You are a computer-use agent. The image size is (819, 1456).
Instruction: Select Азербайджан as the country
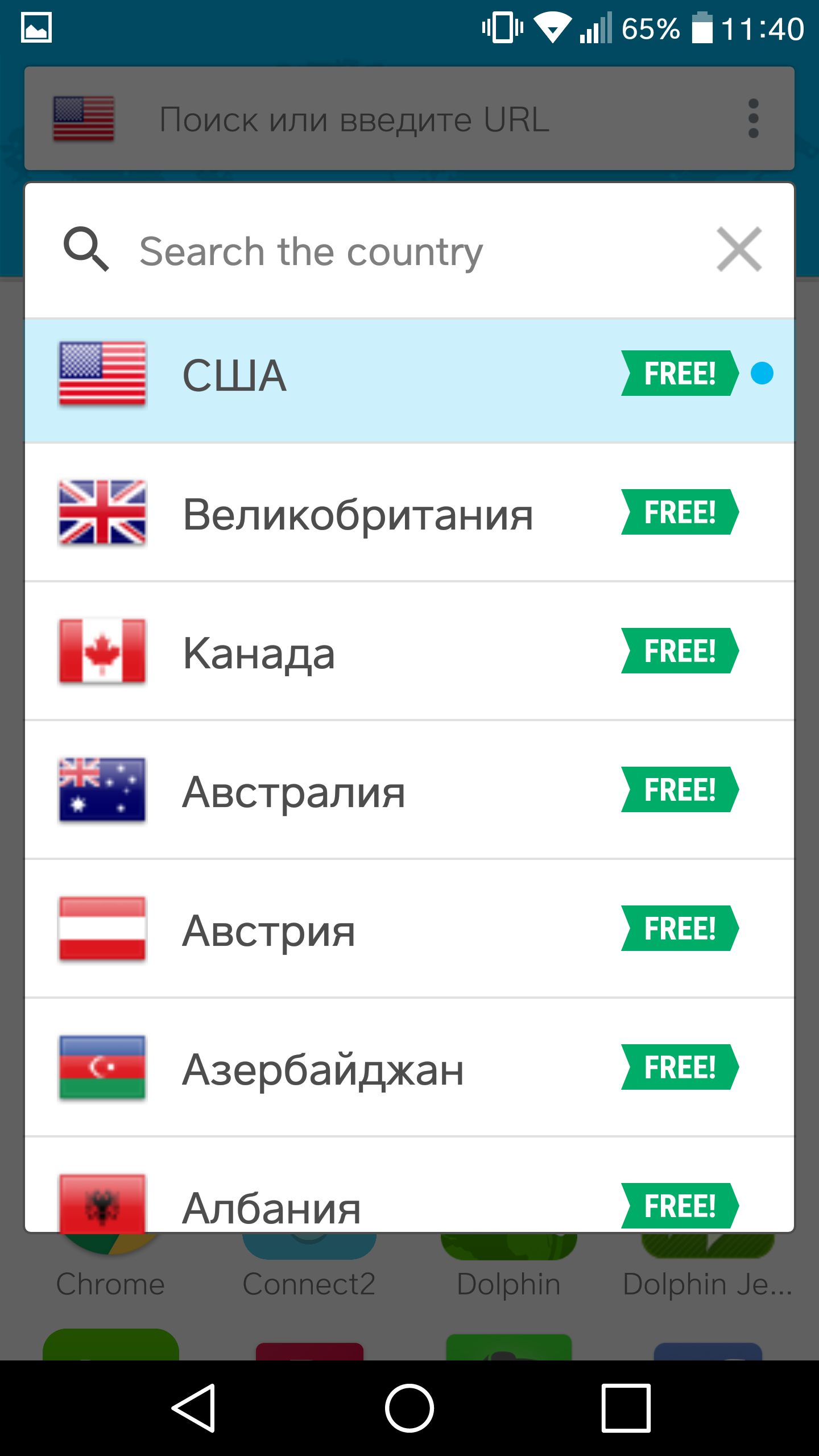click(409, 1068)
